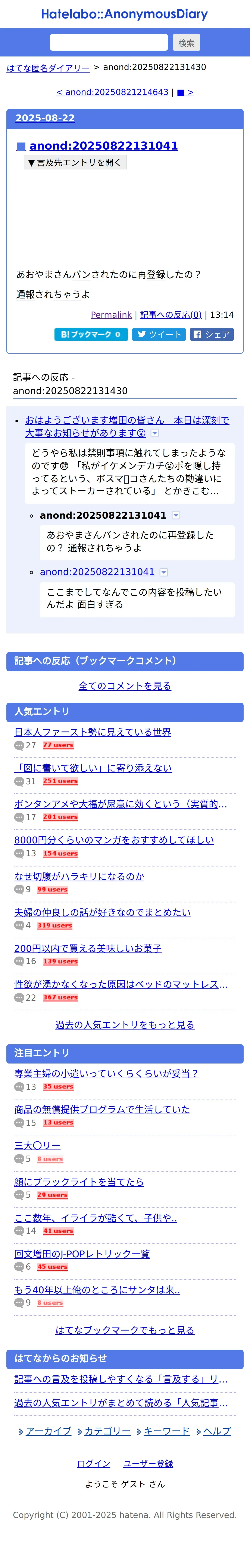
Task: Expand 言及先エントリを開く
Action: pyautogui.click(x=75, y=163)
